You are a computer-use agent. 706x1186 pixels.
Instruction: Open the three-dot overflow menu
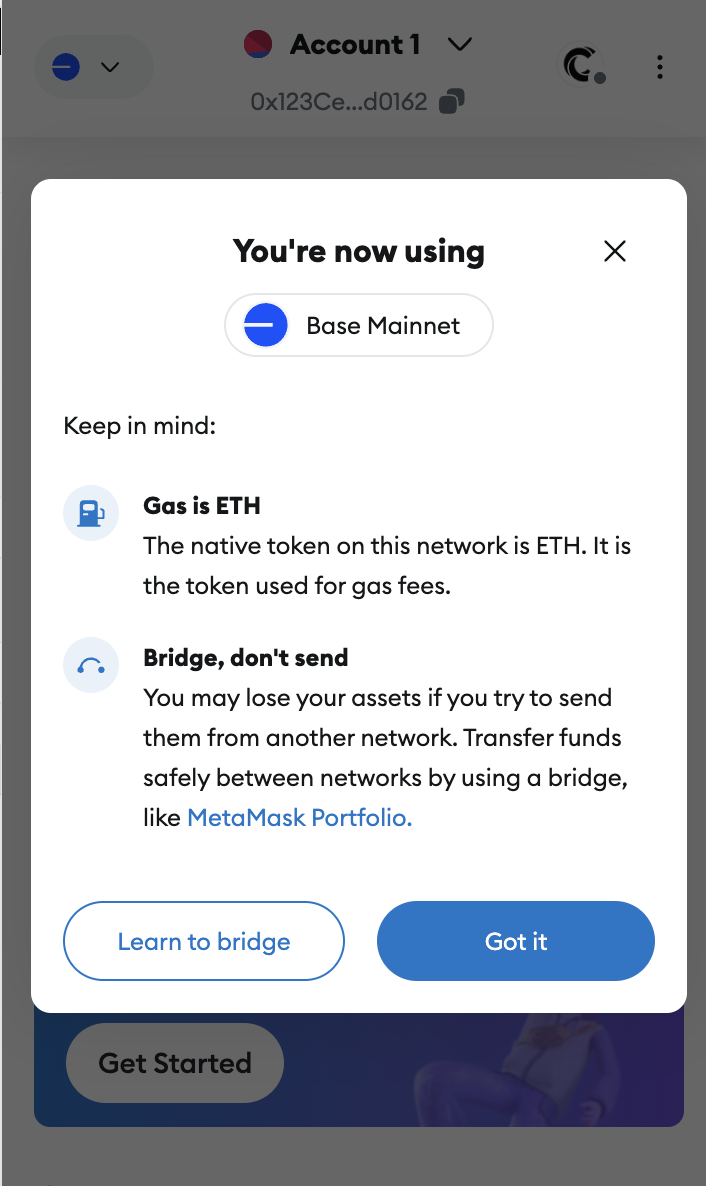point(660,67)
